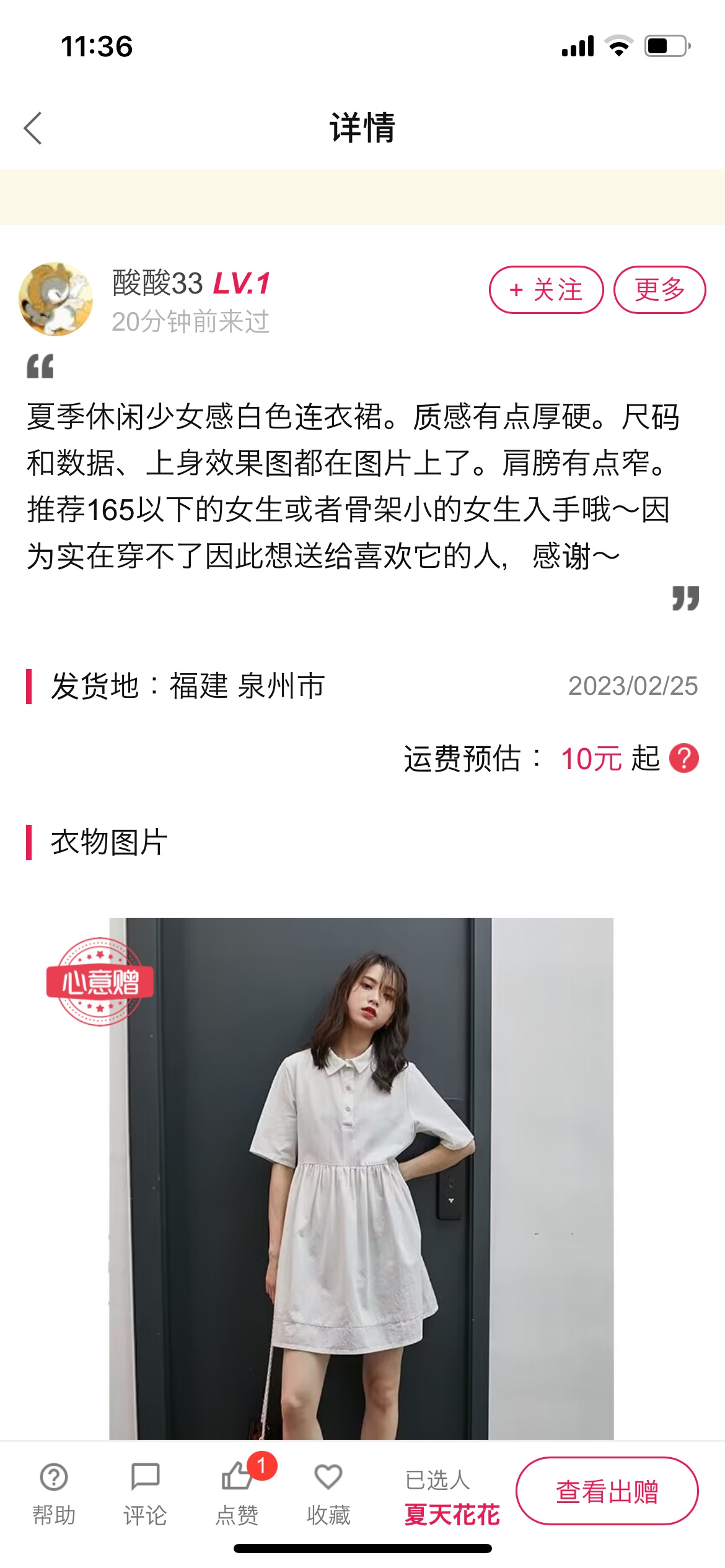Follow user 酸酸33 with the 关注 button
Screen dimensions: 725x1568
pos(546,290)
